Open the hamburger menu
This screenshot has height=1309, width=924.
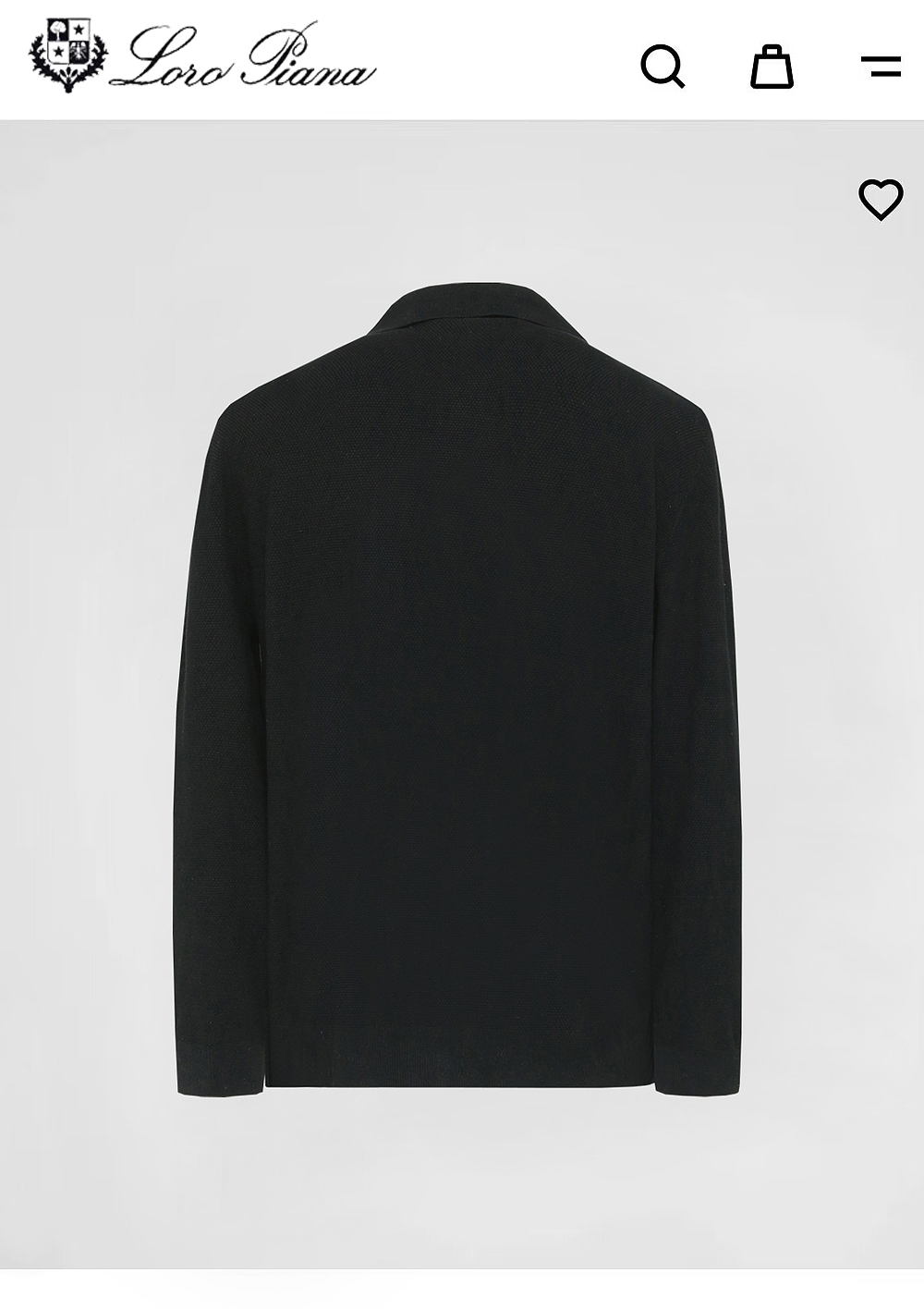880,66
